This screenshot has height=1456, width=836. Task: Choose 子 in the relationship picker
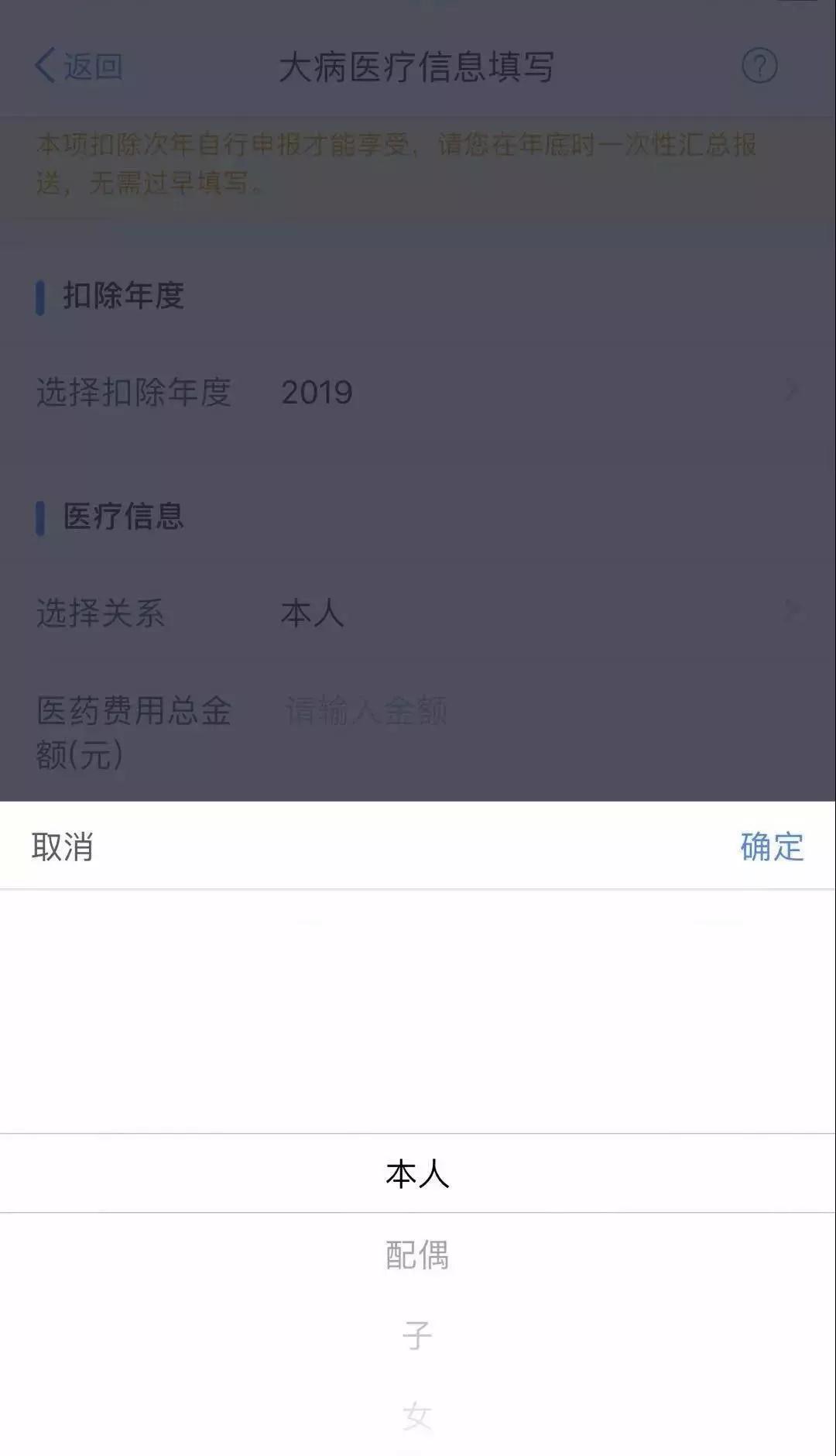417,1336
